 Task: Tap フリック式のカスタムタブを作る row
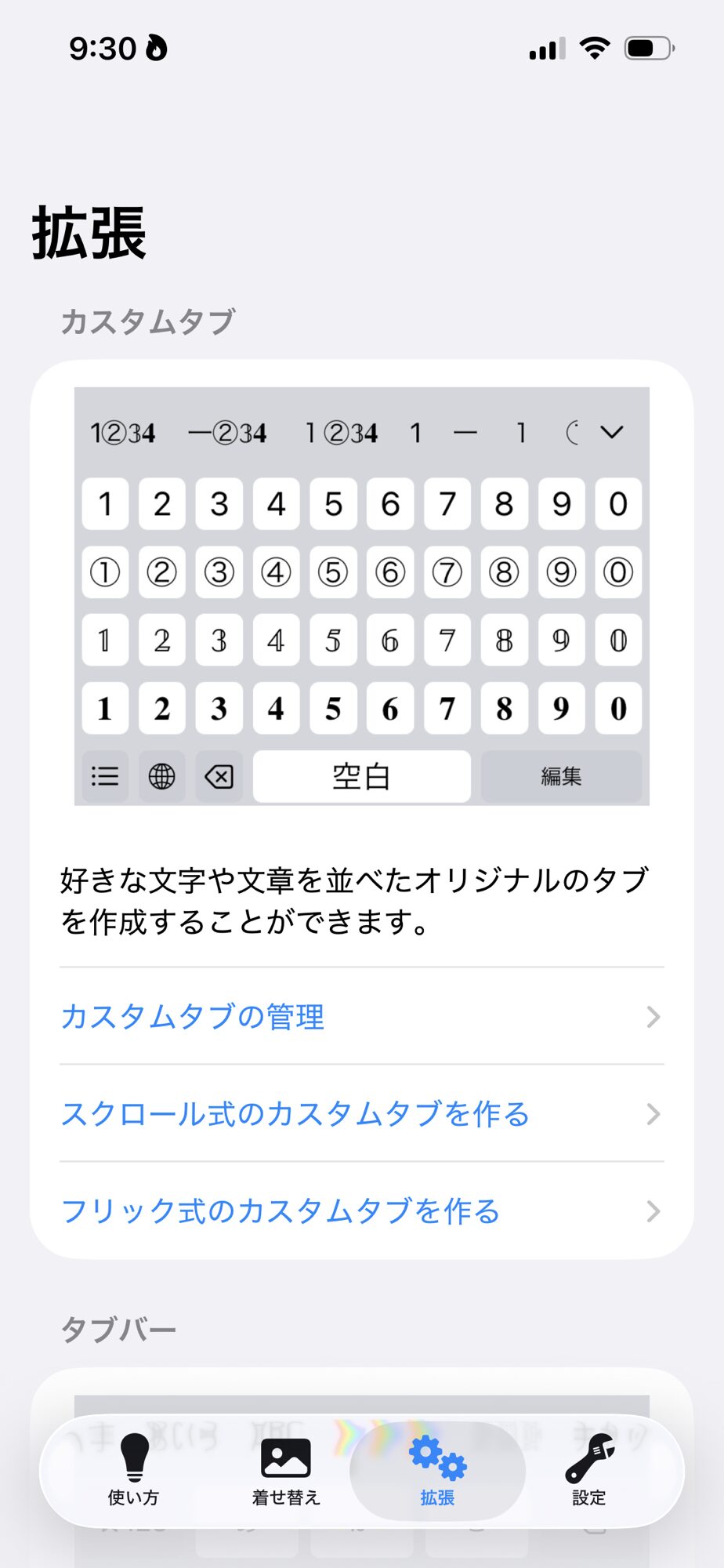coord(360,1211)
